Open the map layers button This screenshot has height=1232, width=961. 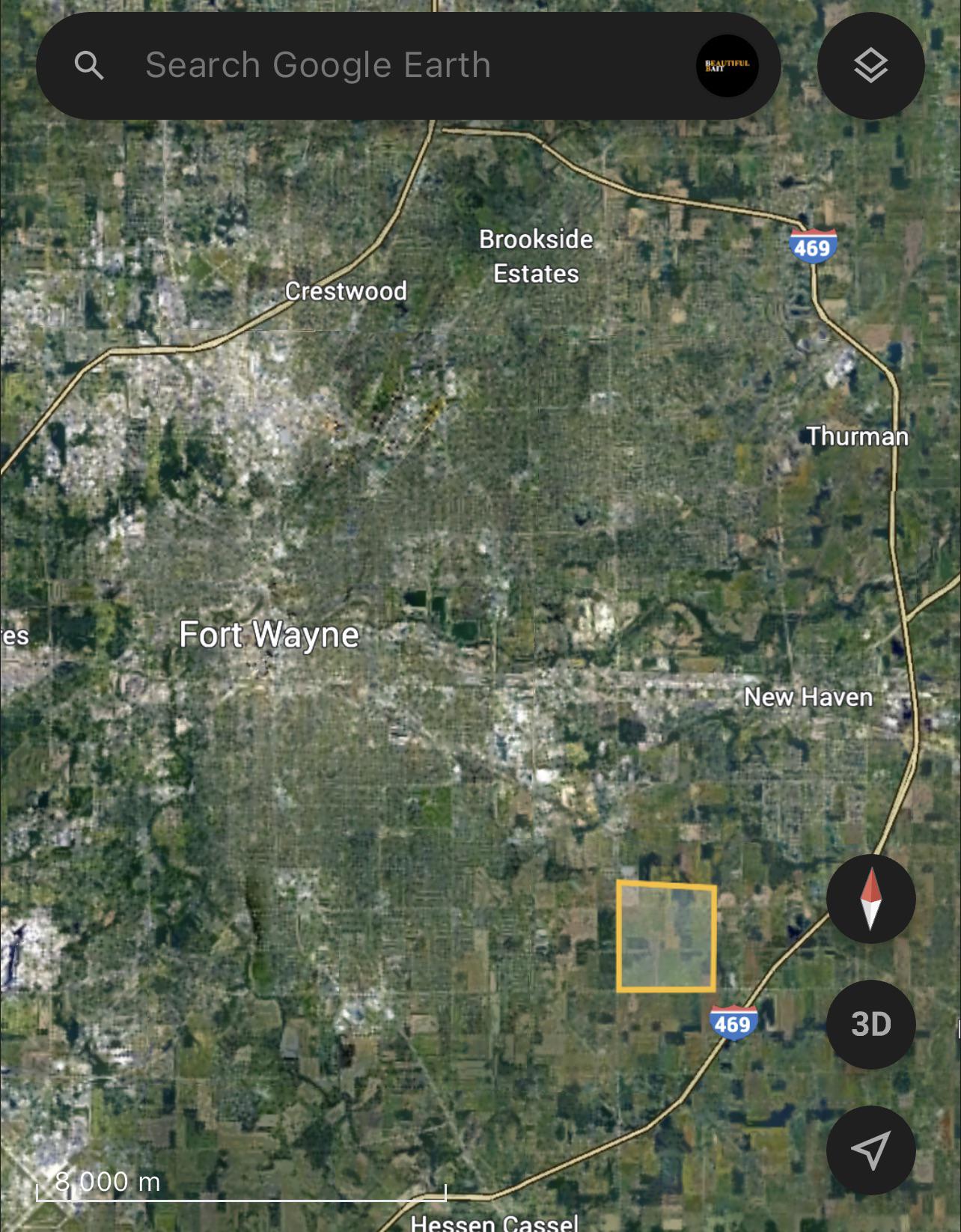870,66
